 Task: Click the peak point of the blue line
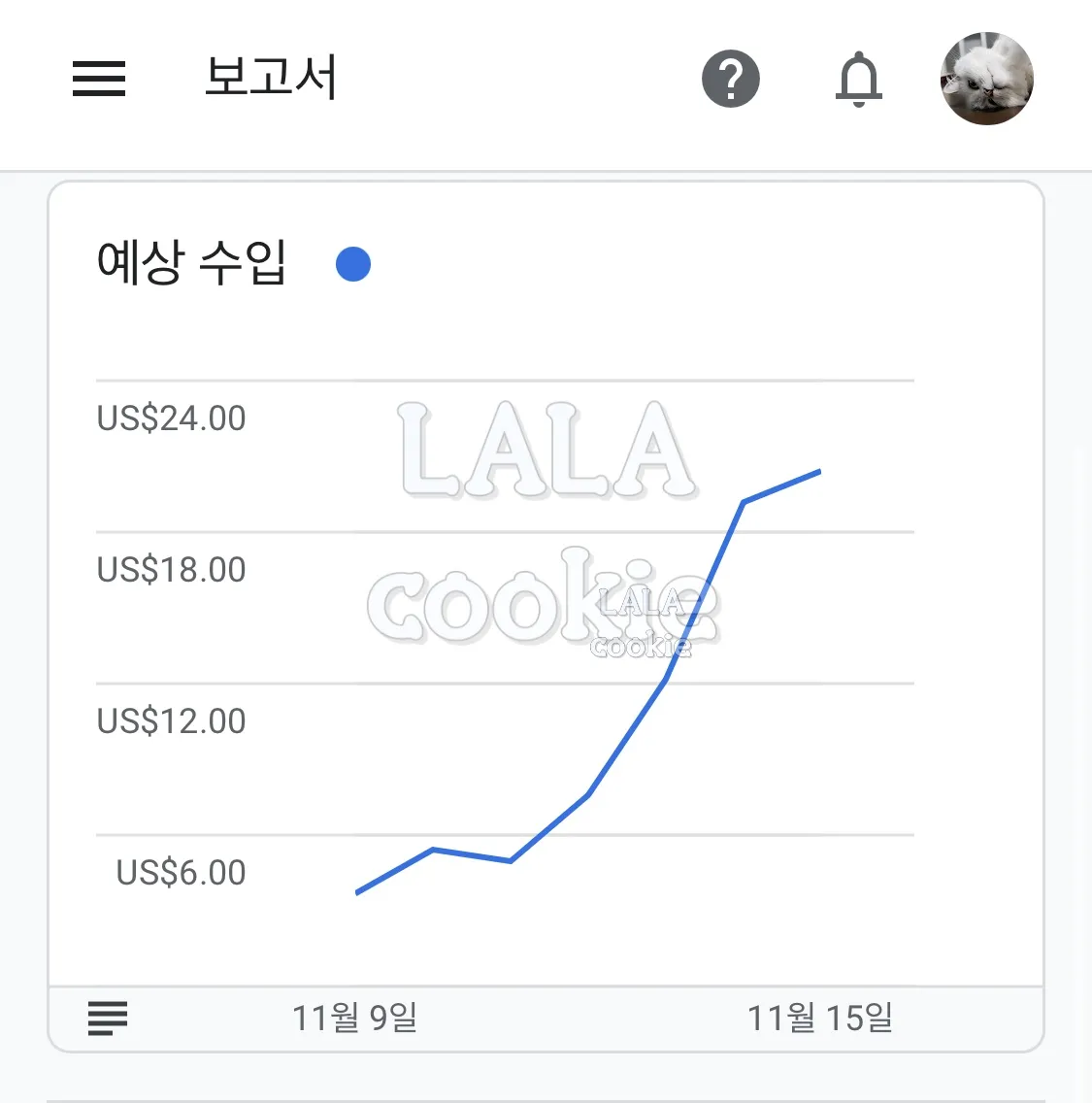818,472
